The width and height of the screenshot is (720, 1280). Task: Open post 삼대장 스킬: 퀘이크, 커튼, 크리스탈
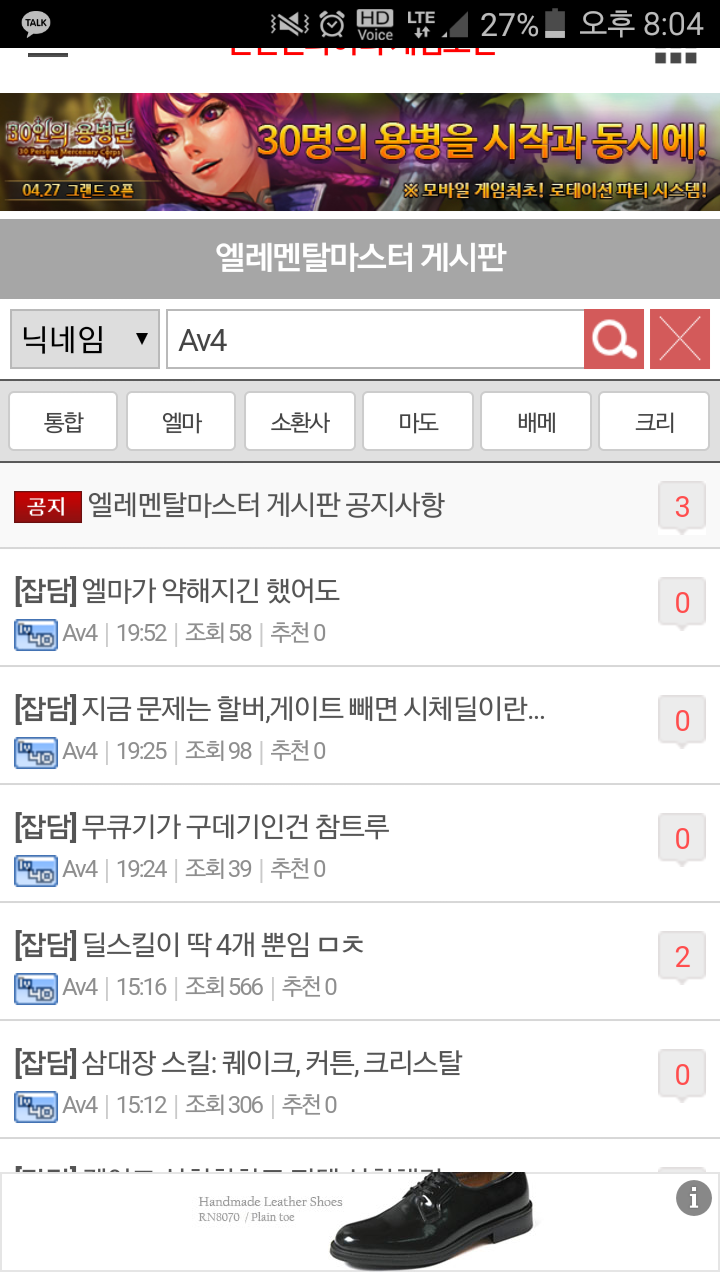(360, 1080)
